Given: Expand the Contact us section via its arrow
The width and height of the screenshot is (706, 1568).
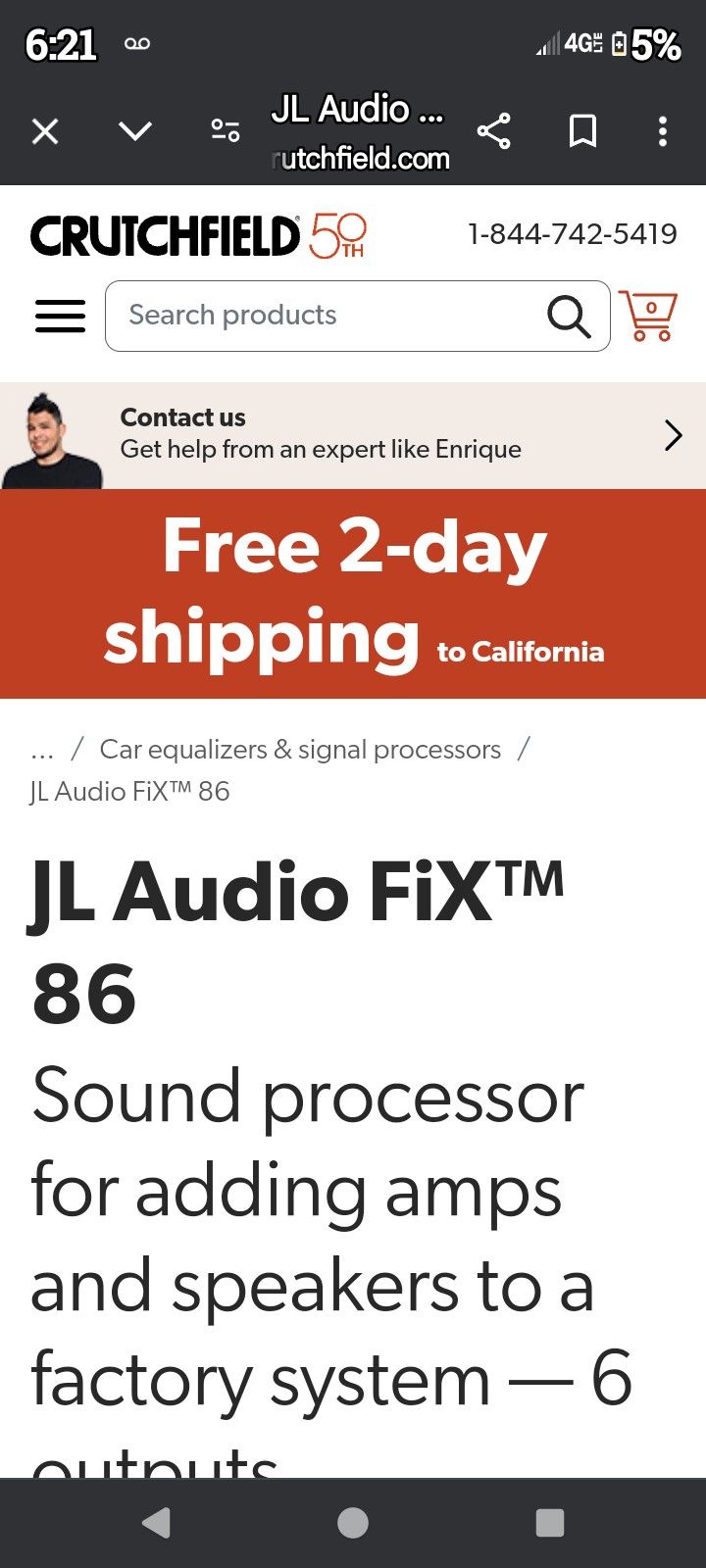Looking at the screenshot, I should [x=672, y=434].
